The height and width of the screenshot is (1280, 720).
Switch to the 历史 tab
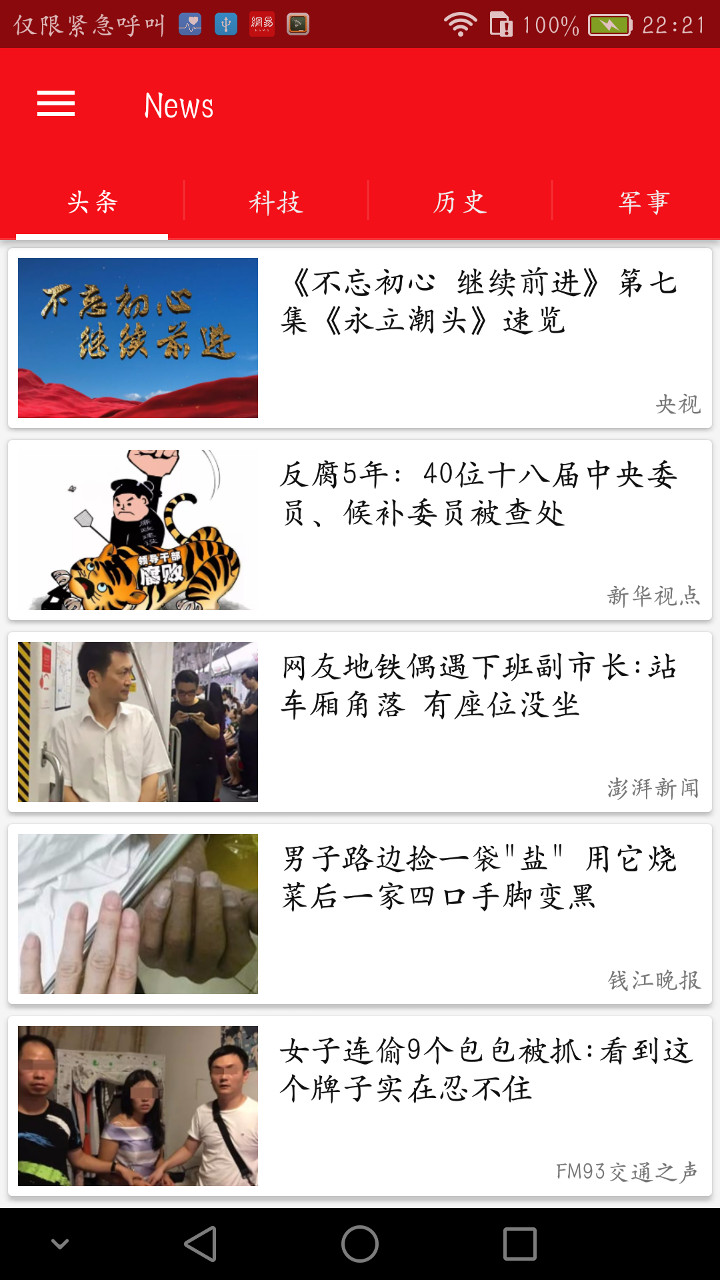tap(459, 203)
